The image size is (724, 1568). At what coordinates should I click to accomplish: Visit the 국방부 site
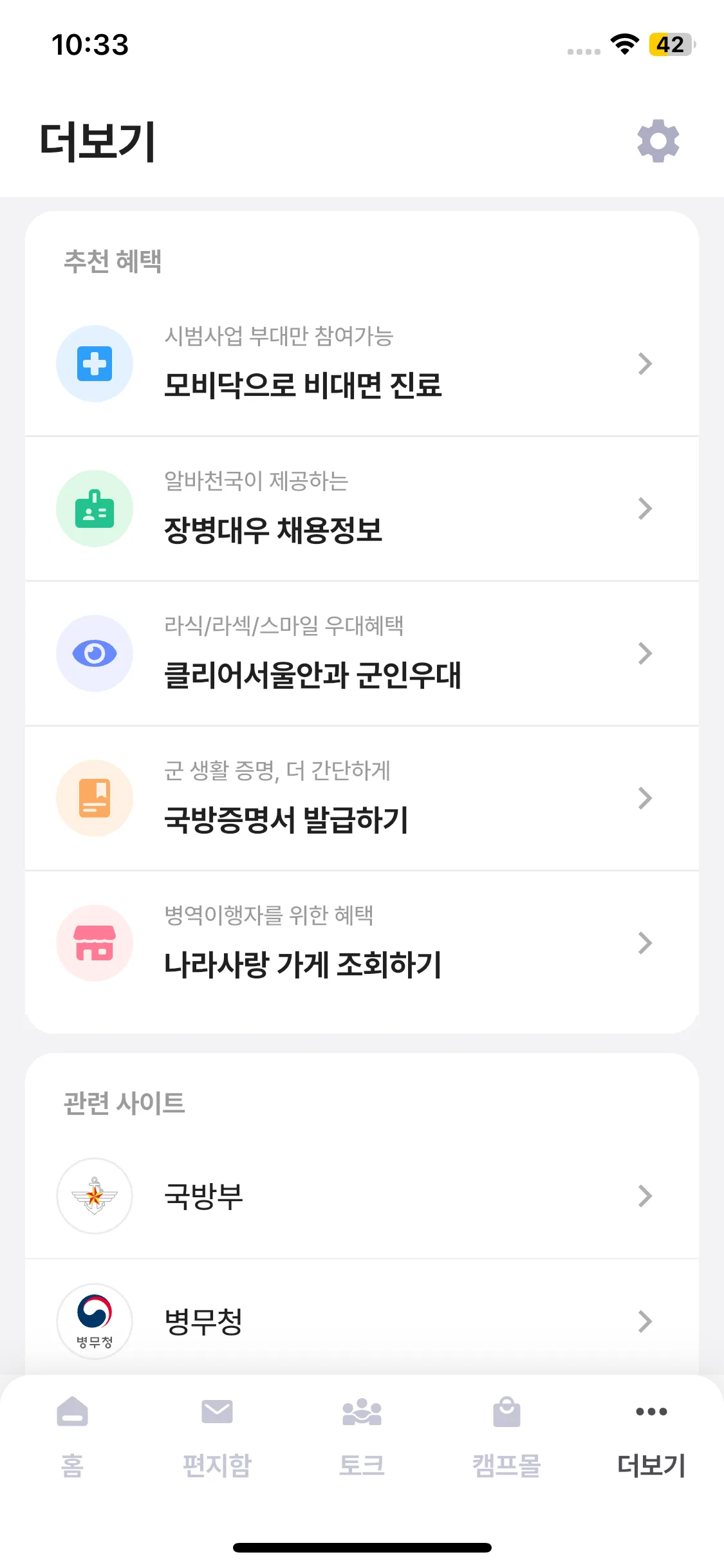tap(362, 1196)
